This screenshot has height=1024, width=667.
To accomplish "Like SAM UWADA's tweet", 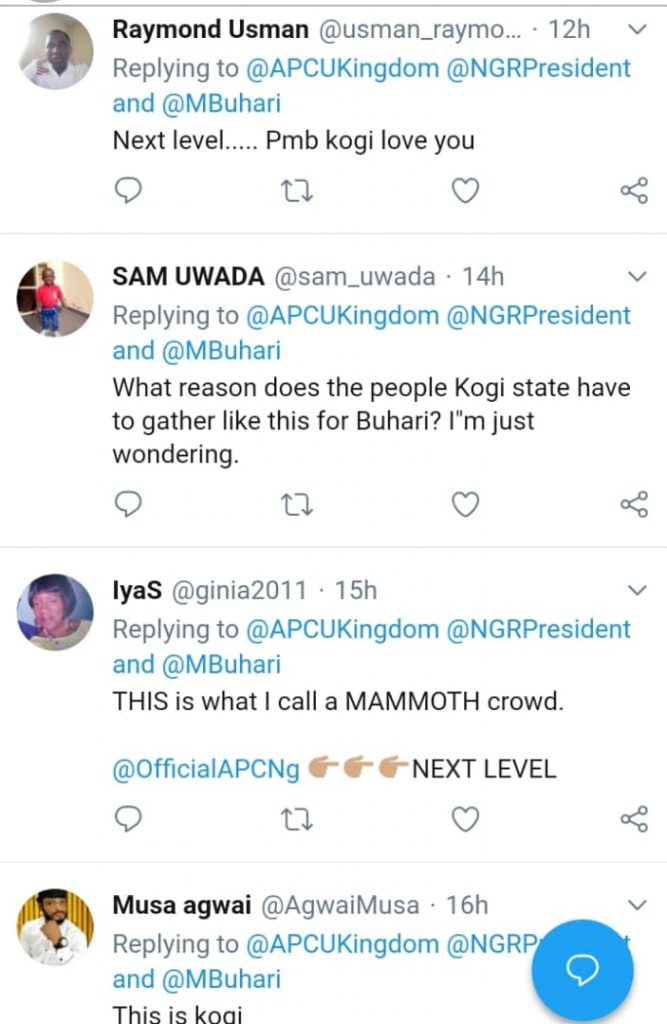I will point(465,505).
